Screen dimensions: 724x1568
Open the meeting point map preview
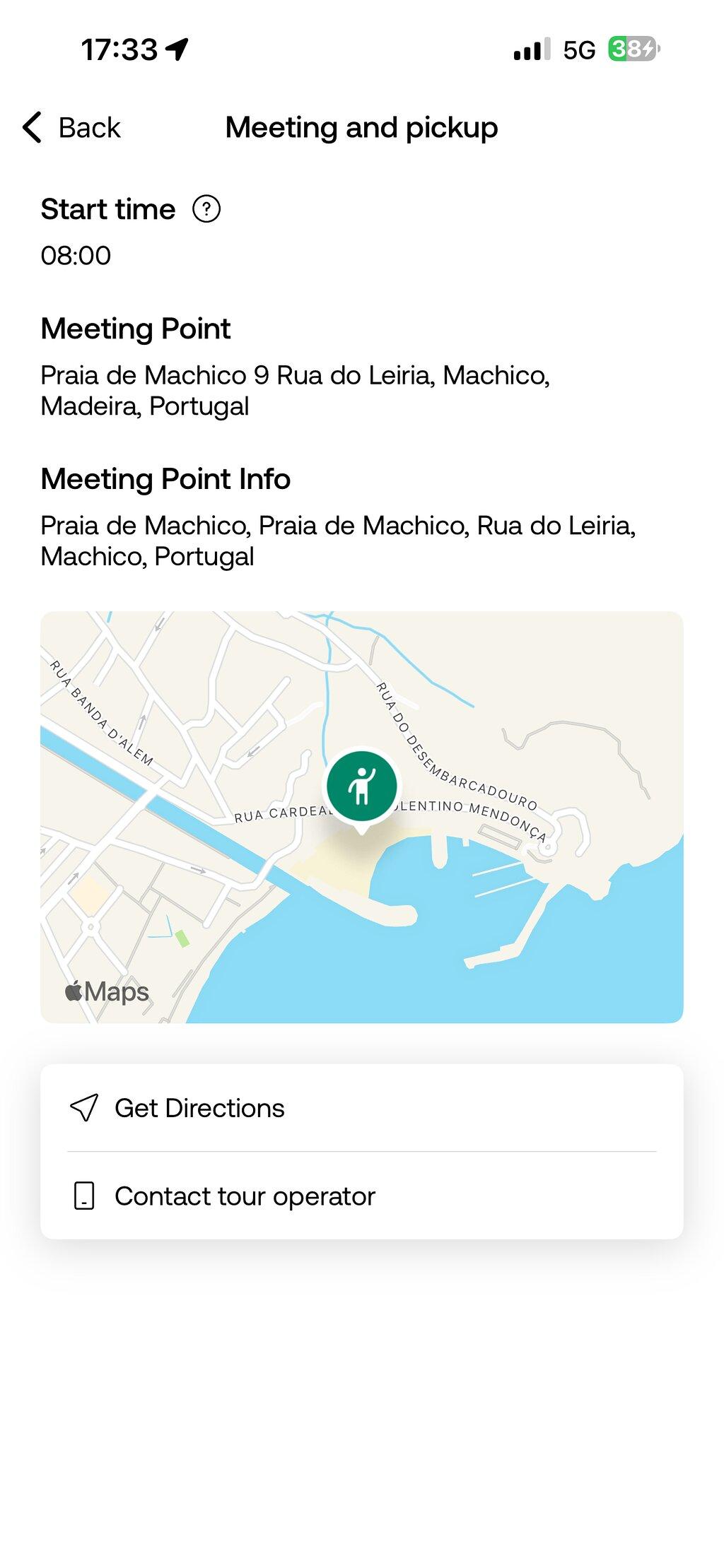pos(362,817)
